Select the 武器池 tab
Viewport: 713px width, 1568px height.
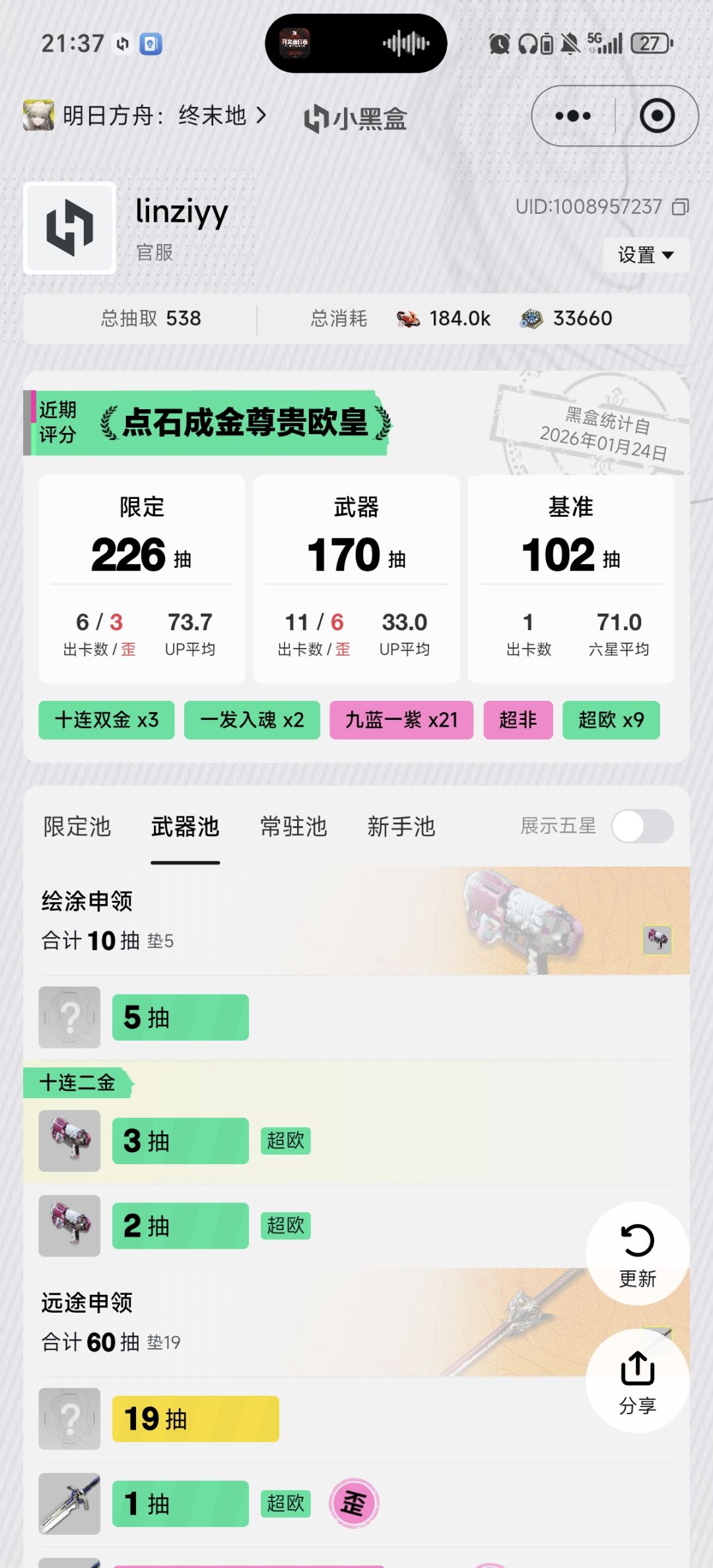[x=185, y=826]
